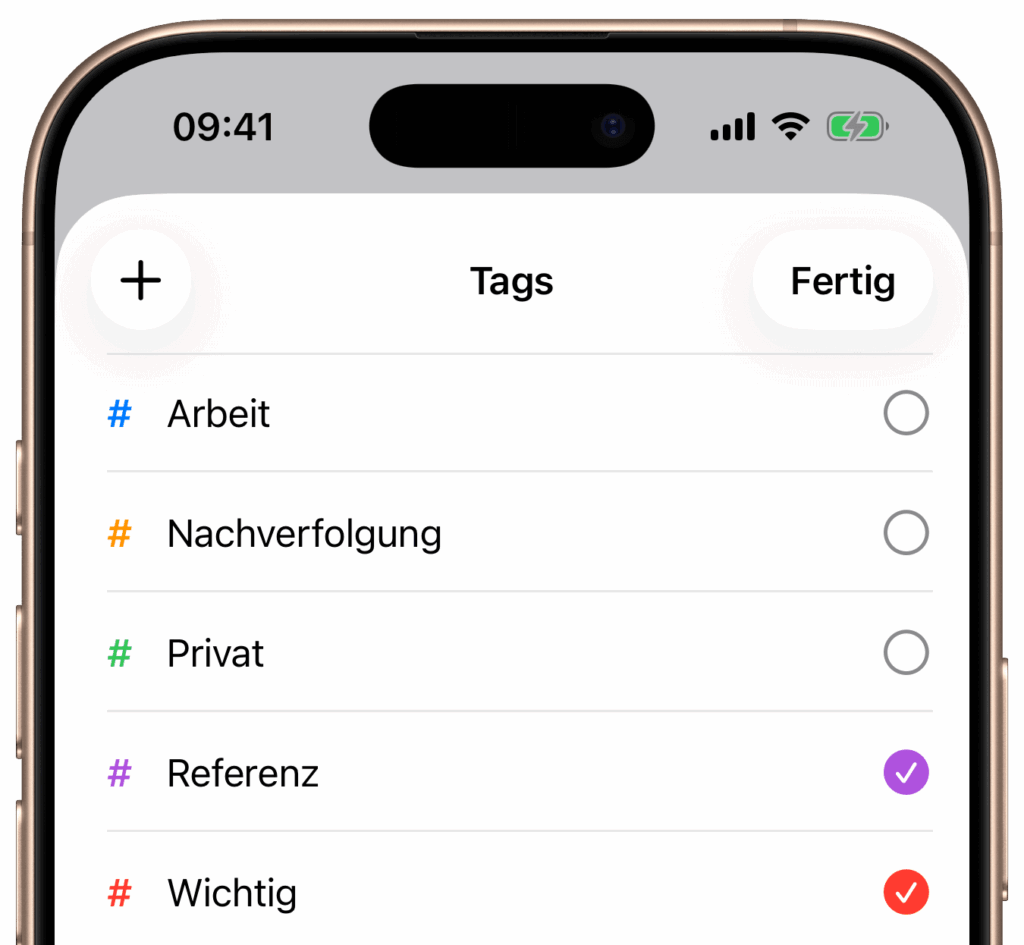Check the Nachverfolgung tag

(905, 533)
